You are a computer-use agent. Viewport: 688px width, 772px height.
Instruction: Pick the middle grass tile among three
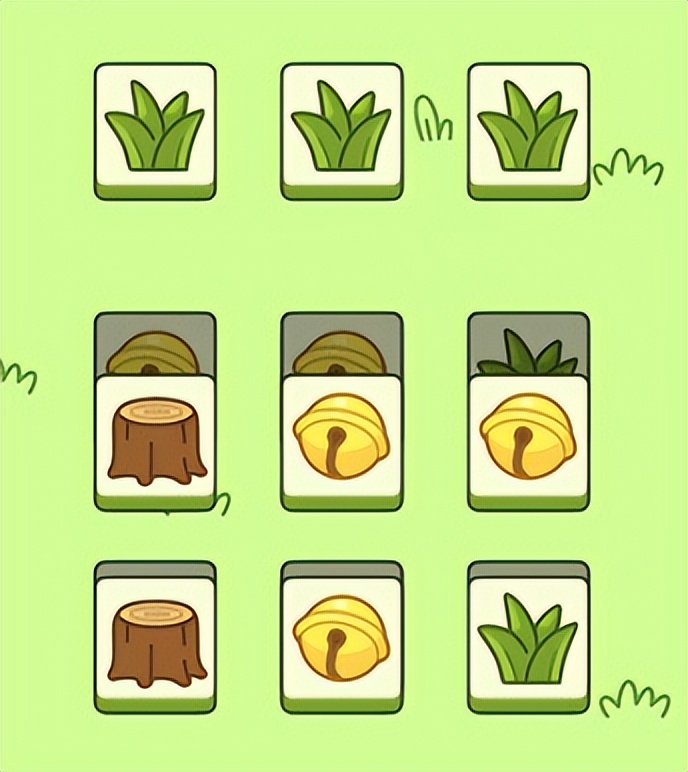341,128
